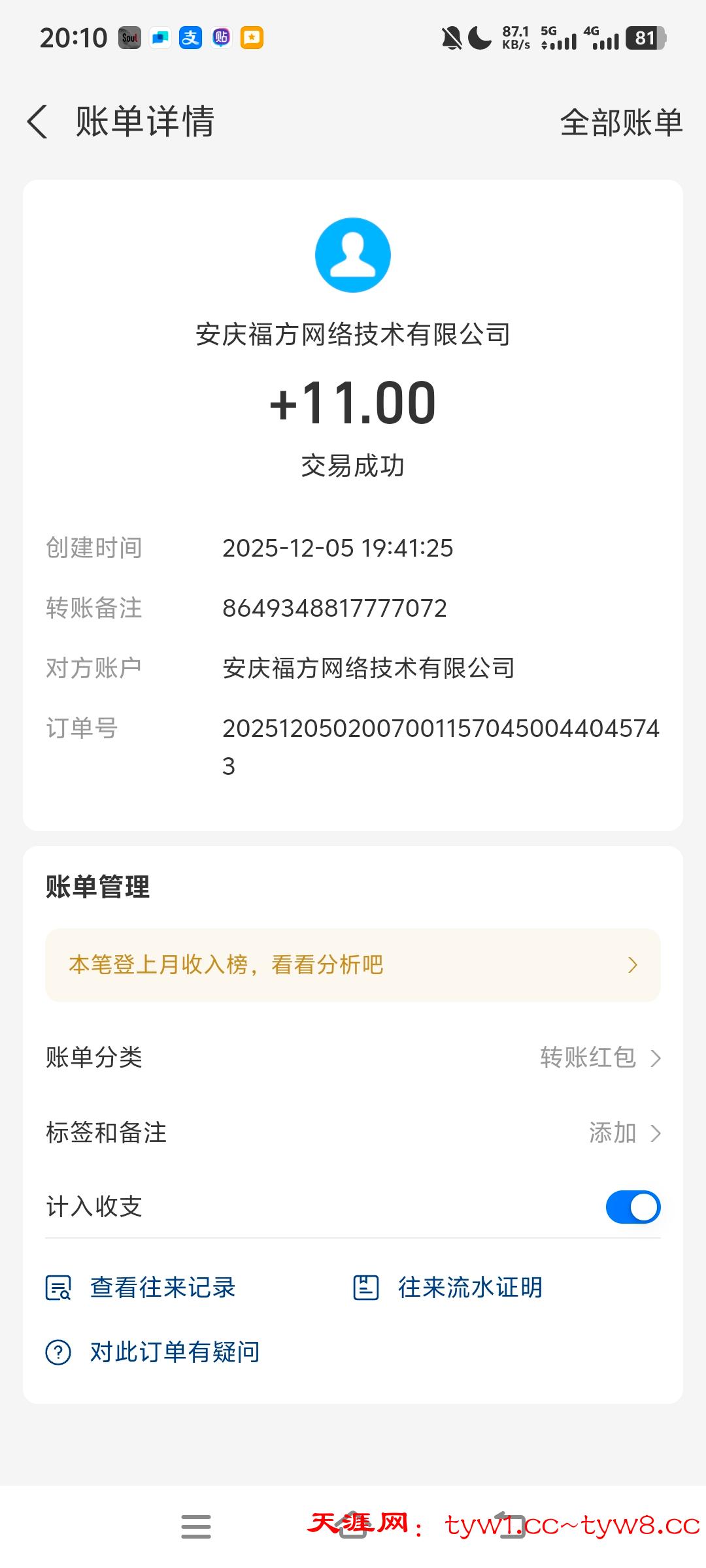Tap the payer avatar icon
This screenshot has width=706, height=1568.
tap(353, 255)
